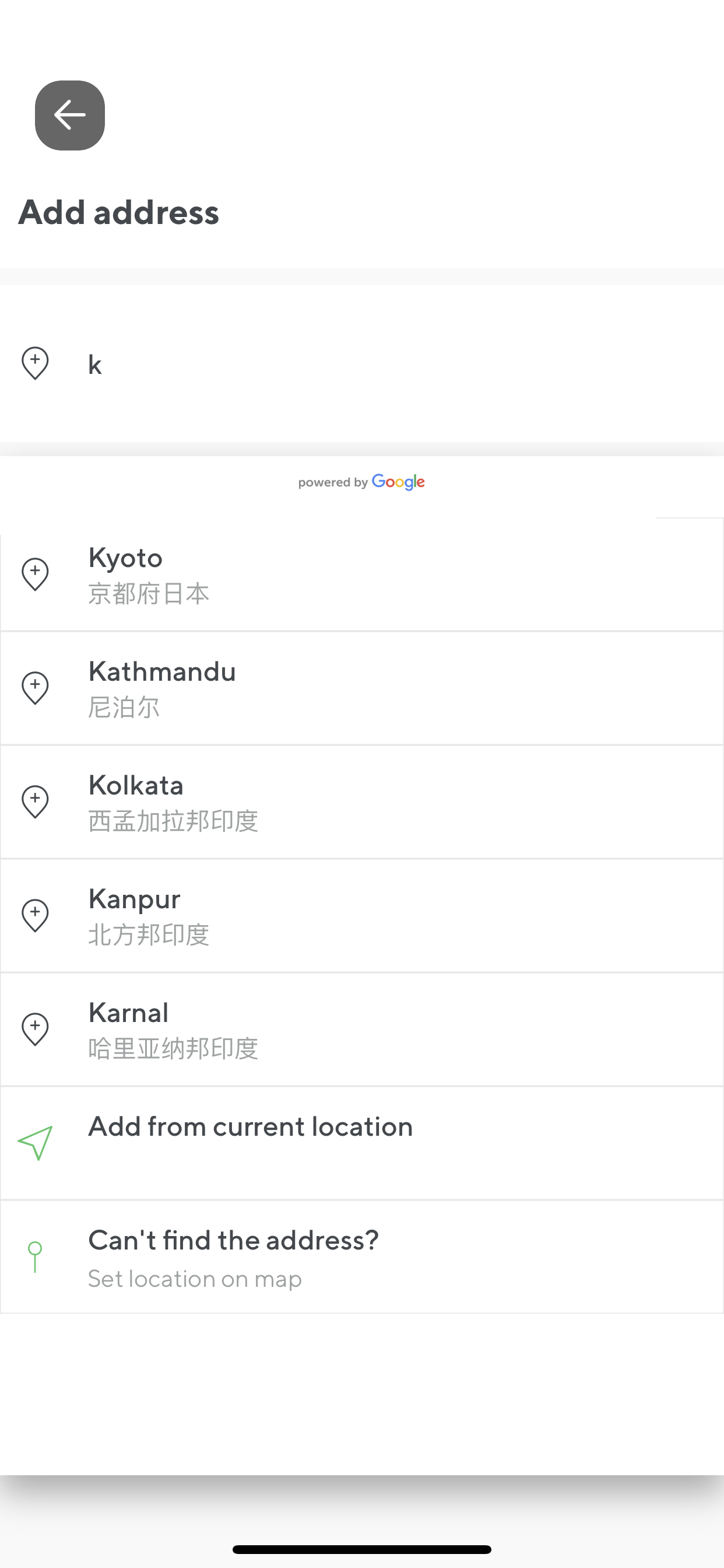
Task: Go back using the arrow button
Action: (70, 115)
